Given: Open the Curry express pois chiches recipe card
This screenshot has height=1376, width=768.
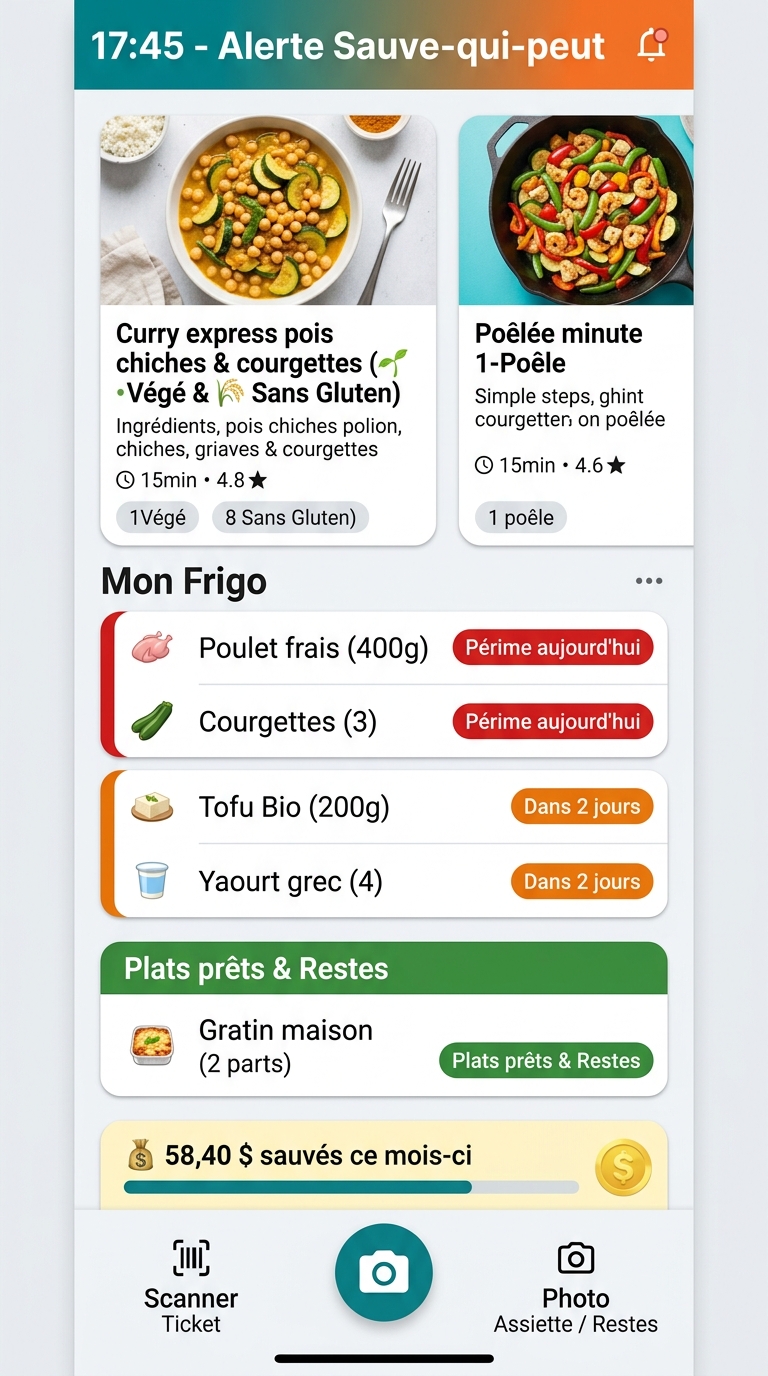Looking at the screenshot, I should tap(268, 330).
